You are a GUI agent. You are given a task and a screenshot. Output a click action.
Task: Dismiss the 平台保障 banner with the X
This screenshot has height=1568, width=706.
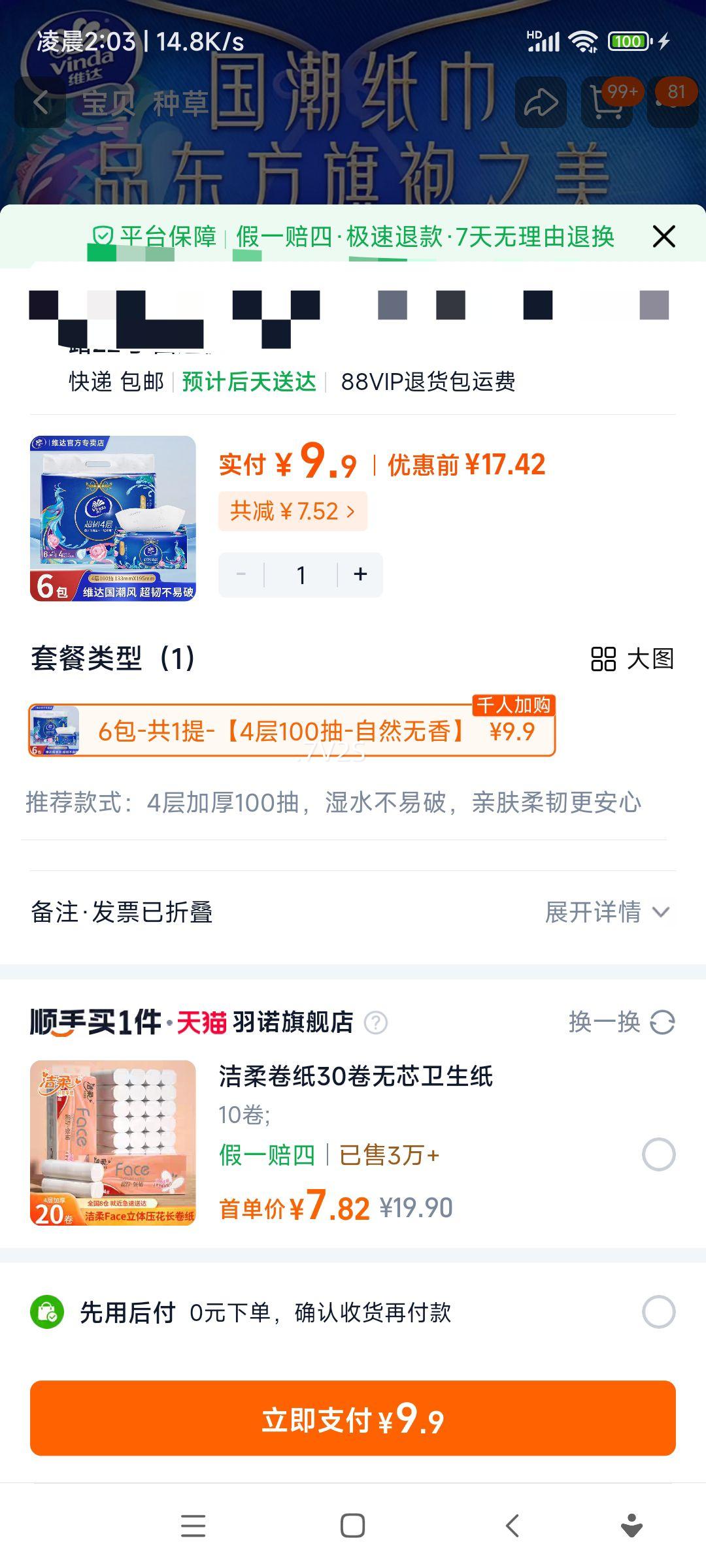(664, 237)
